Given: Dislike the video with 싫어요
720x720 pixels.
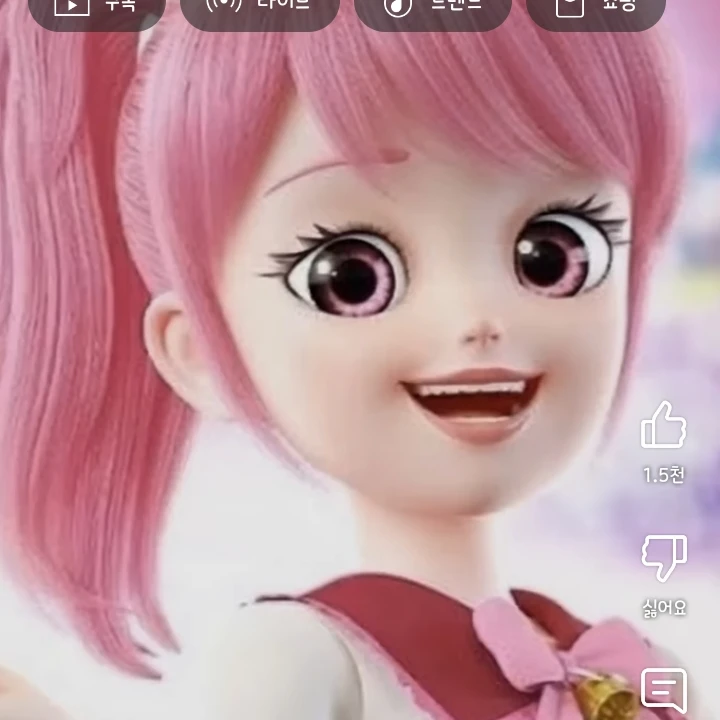Looking at the screenshot, I should tap(664, 558).
